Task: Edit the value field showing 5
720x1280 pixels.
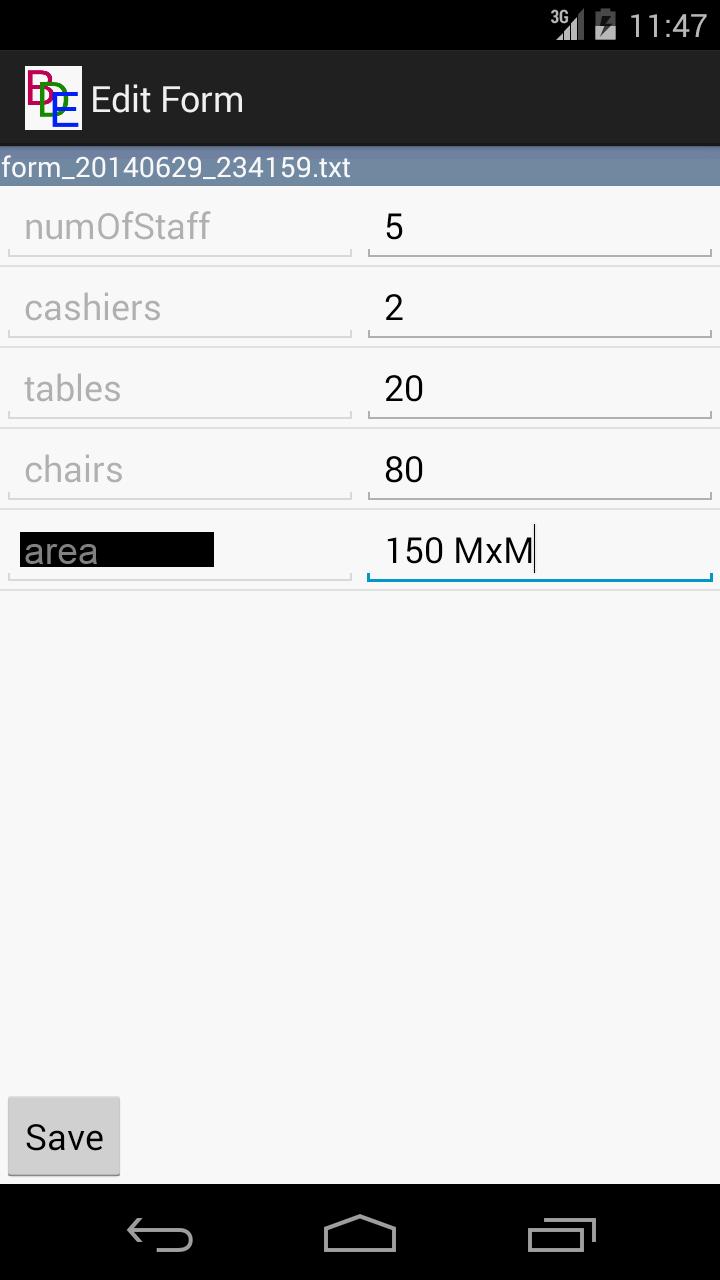Action: [x=540, y=227]
